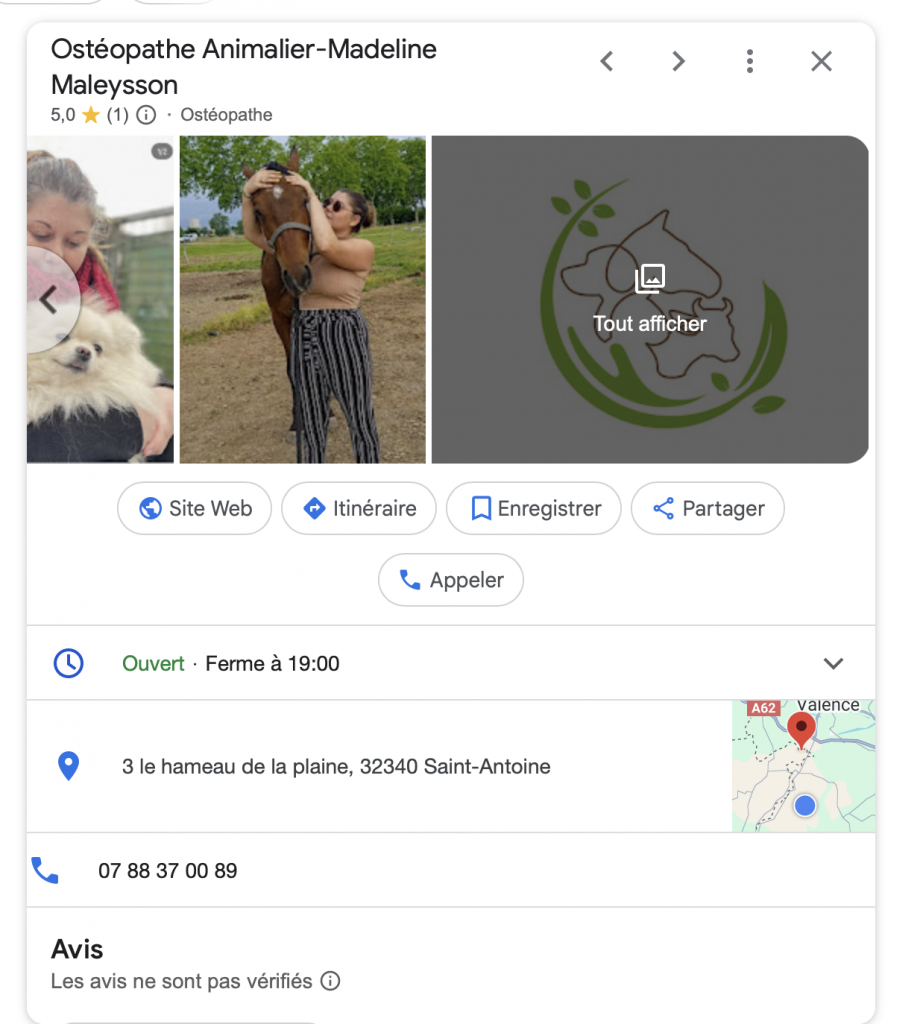Go to the next result with the right arrow

[x=678, y=61]
